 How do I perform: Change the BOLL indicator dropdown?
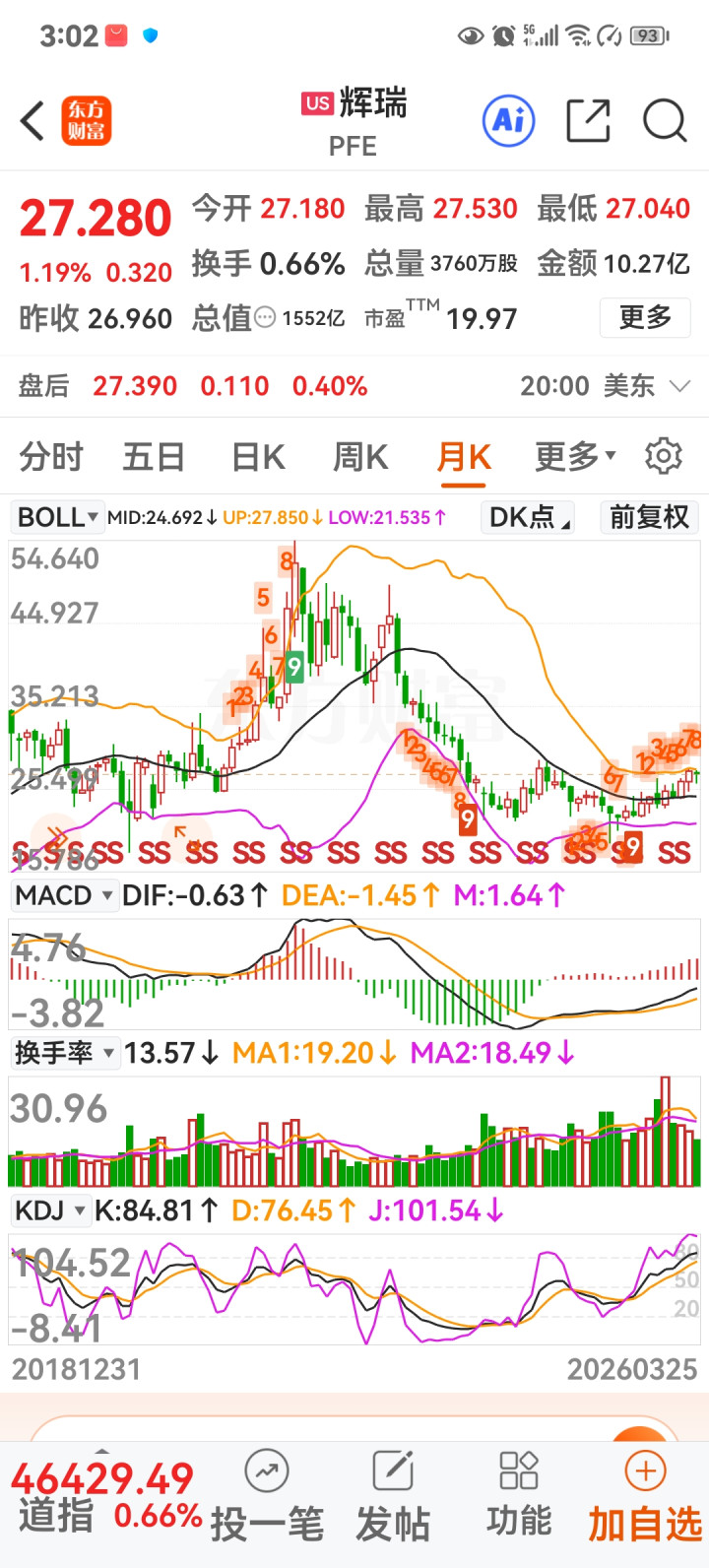click(x=57, y=517)
